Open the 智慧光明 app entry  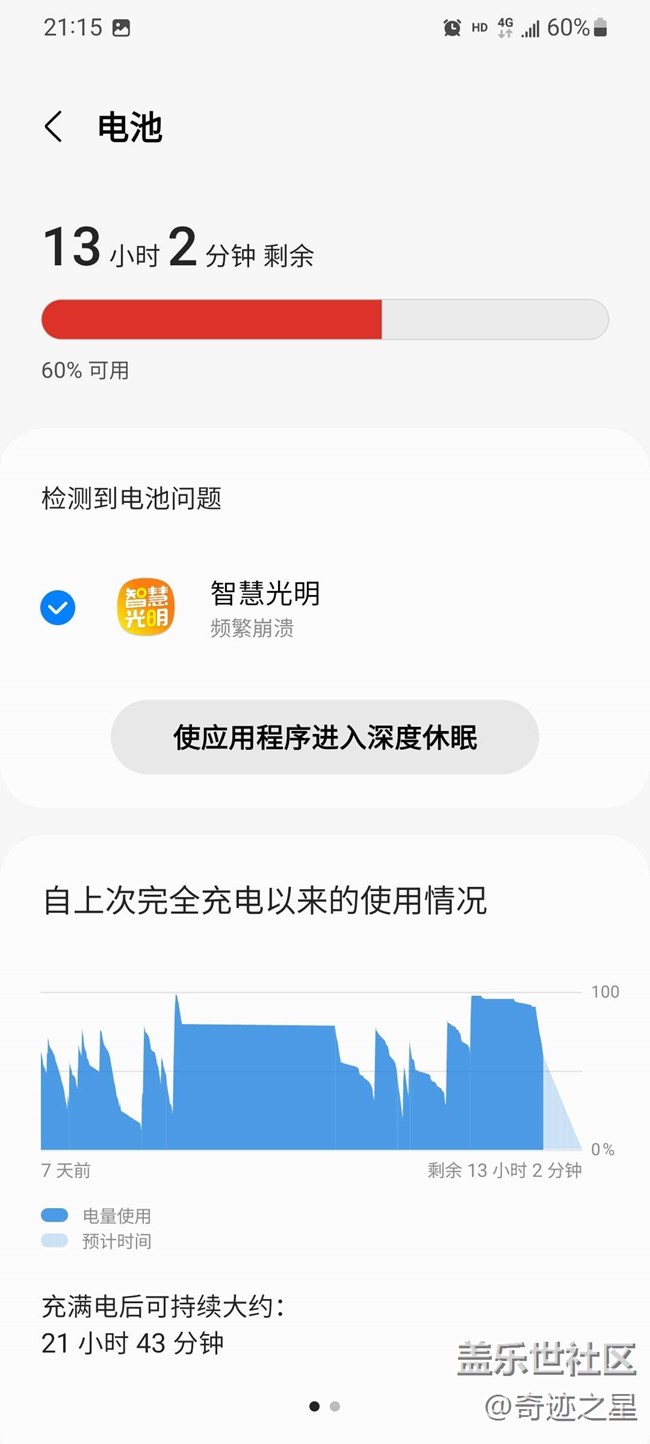[x=325, y=608]
